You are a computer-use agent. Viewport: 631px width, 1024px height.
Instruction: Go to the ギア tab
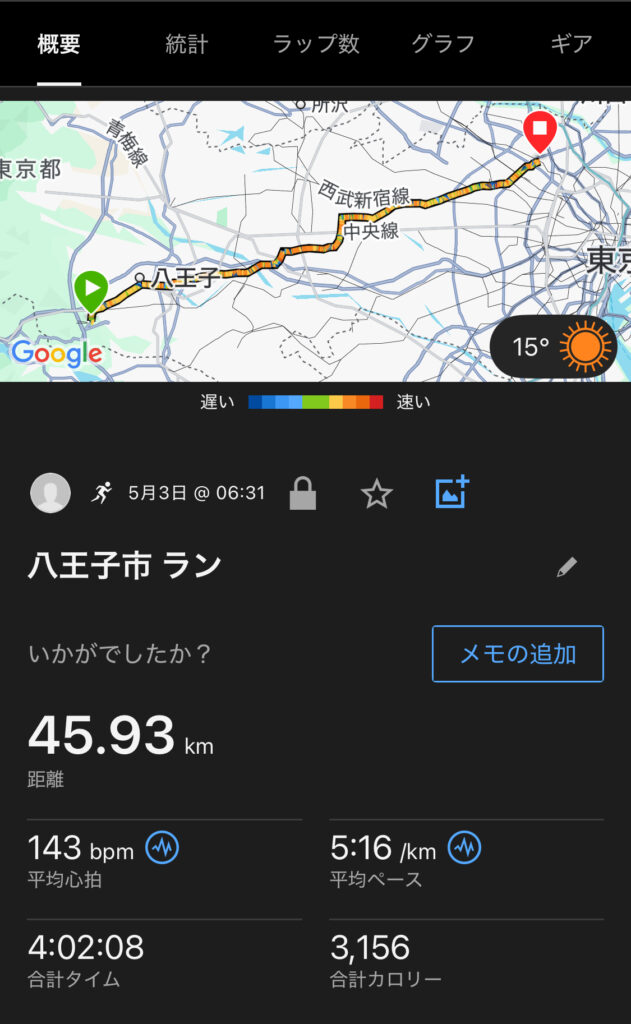(571, 44)
